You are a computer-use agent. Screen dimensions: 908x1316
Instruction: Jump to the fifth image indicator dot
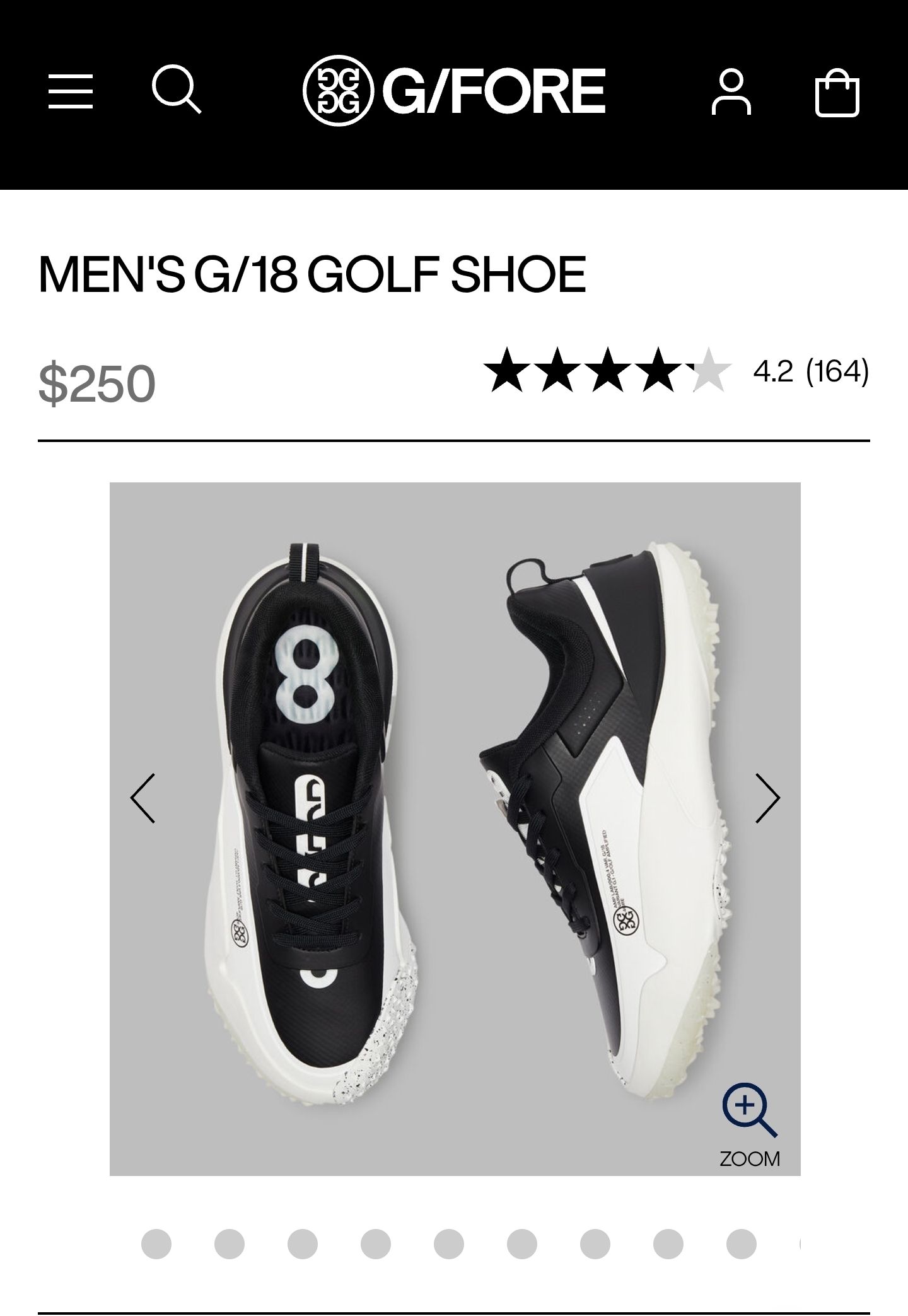pyautogui.click(x=449, y=1244)
